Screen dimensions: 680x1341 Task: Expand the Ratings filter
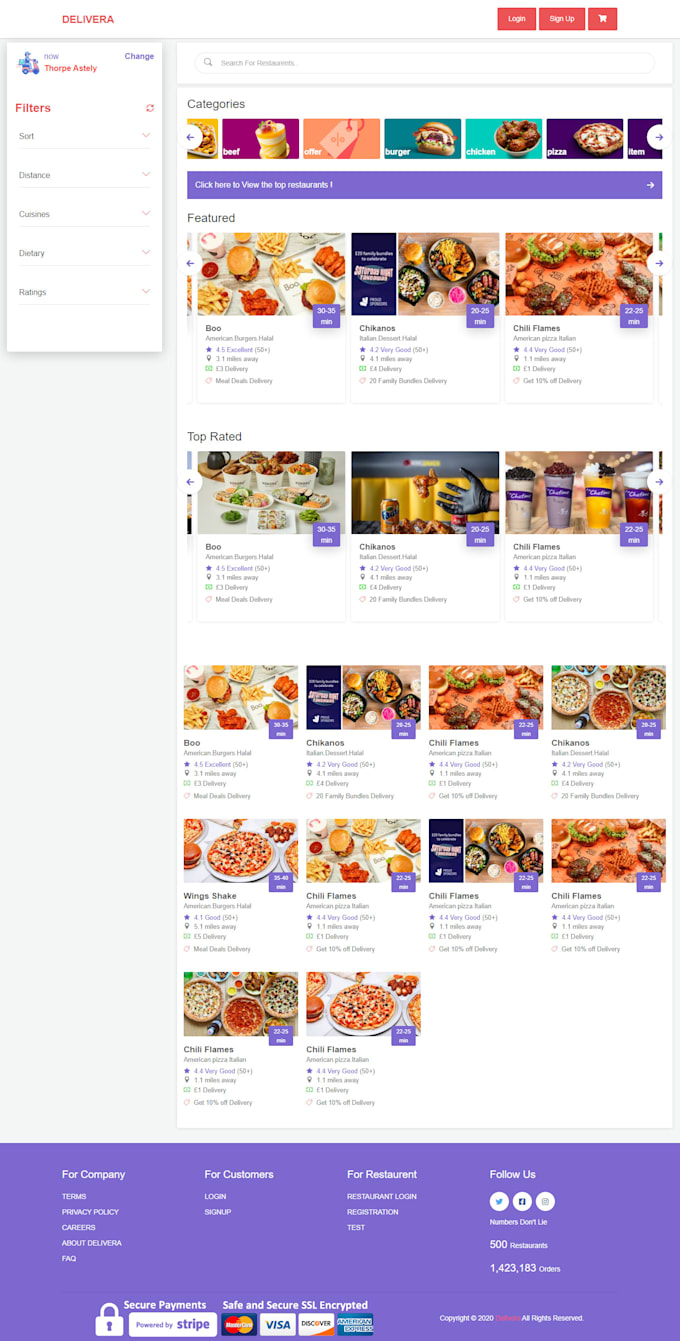coord(84,292)
